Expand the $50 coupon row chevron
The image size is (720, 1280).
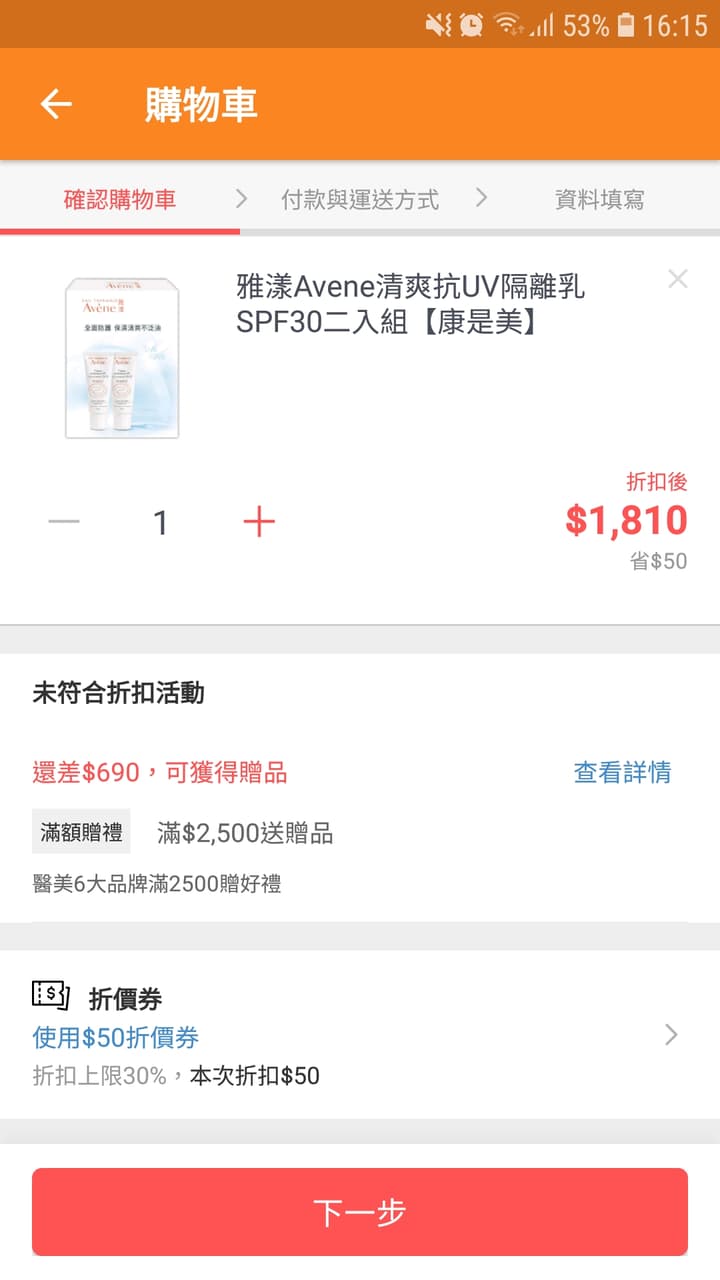pyautogui.click(x=670, y=1035)
